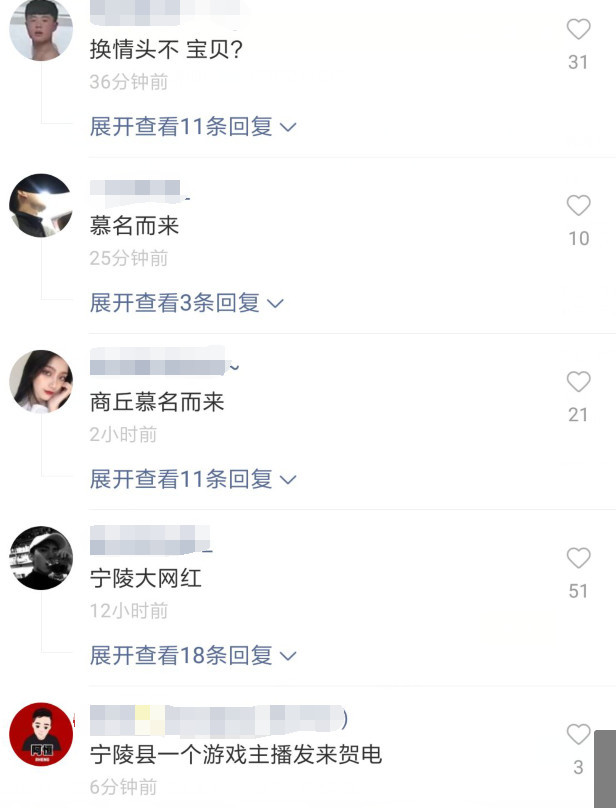Open avatar of 换情头不 宝贝? commenter
Viewport: 616px width, 808px height.
pos(41,30)
